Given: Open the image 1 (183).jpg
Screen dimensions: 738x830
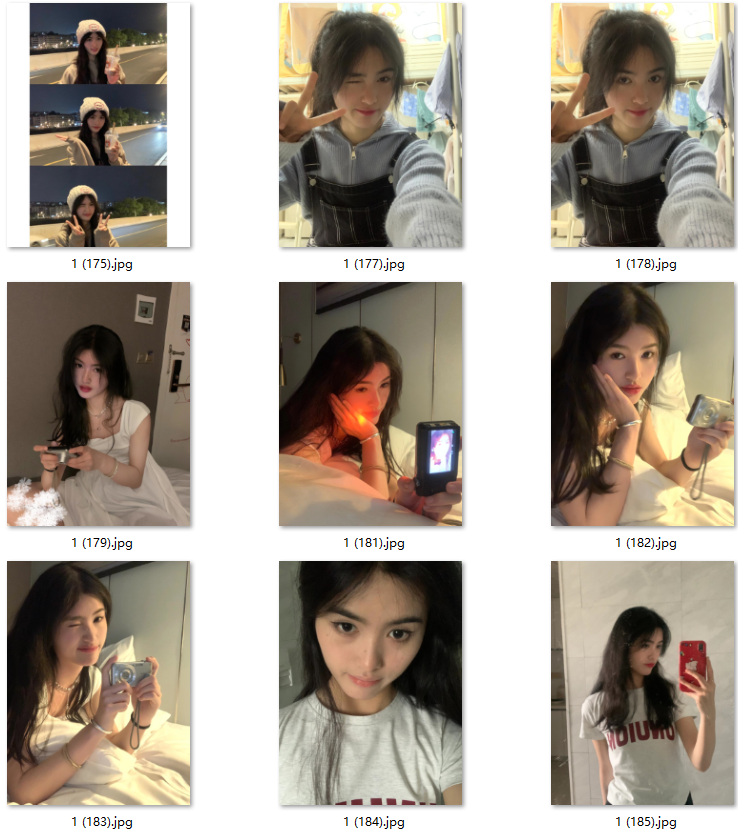Looking at the screenshot, I should tap(98, 682).
